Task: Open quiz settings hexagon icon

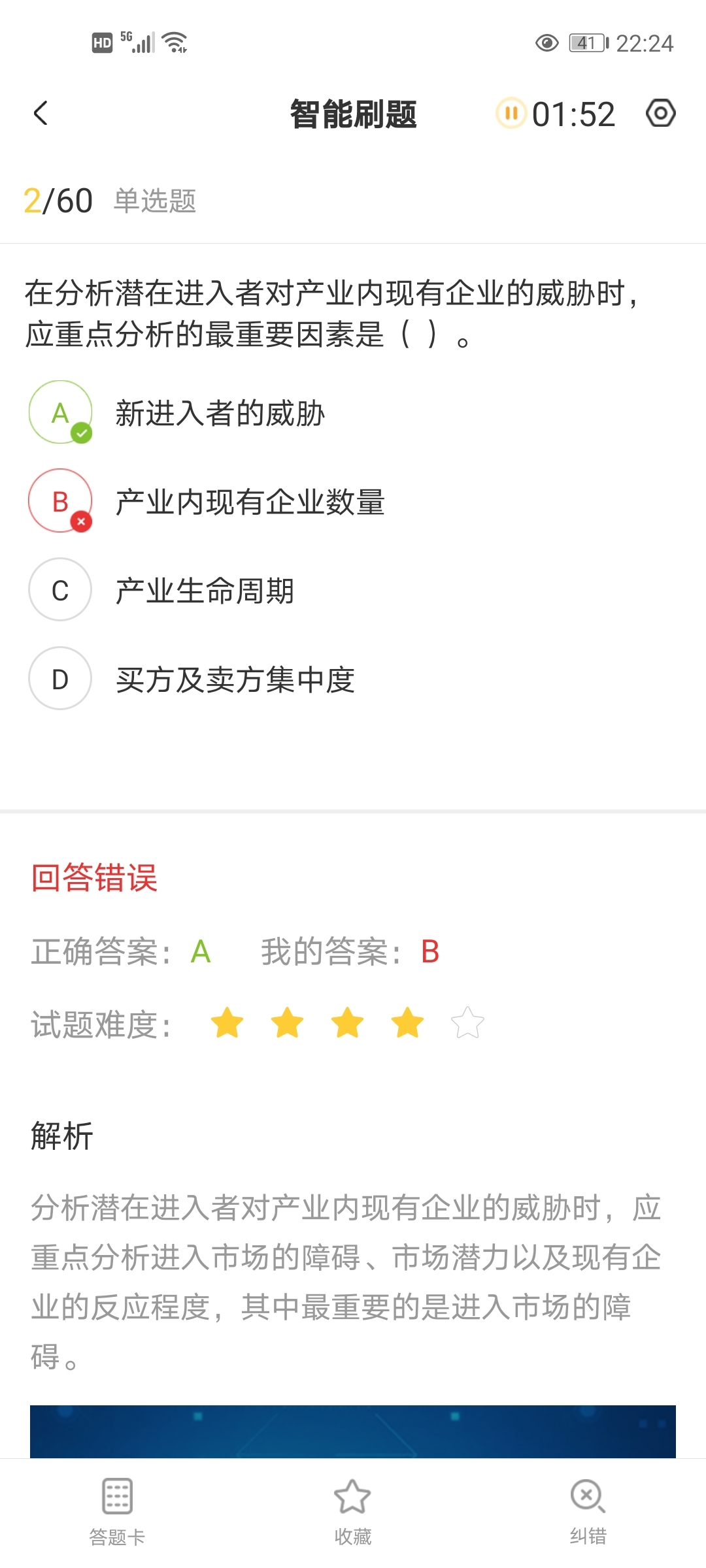Action: pyautogui.click(x=660, y=114)
